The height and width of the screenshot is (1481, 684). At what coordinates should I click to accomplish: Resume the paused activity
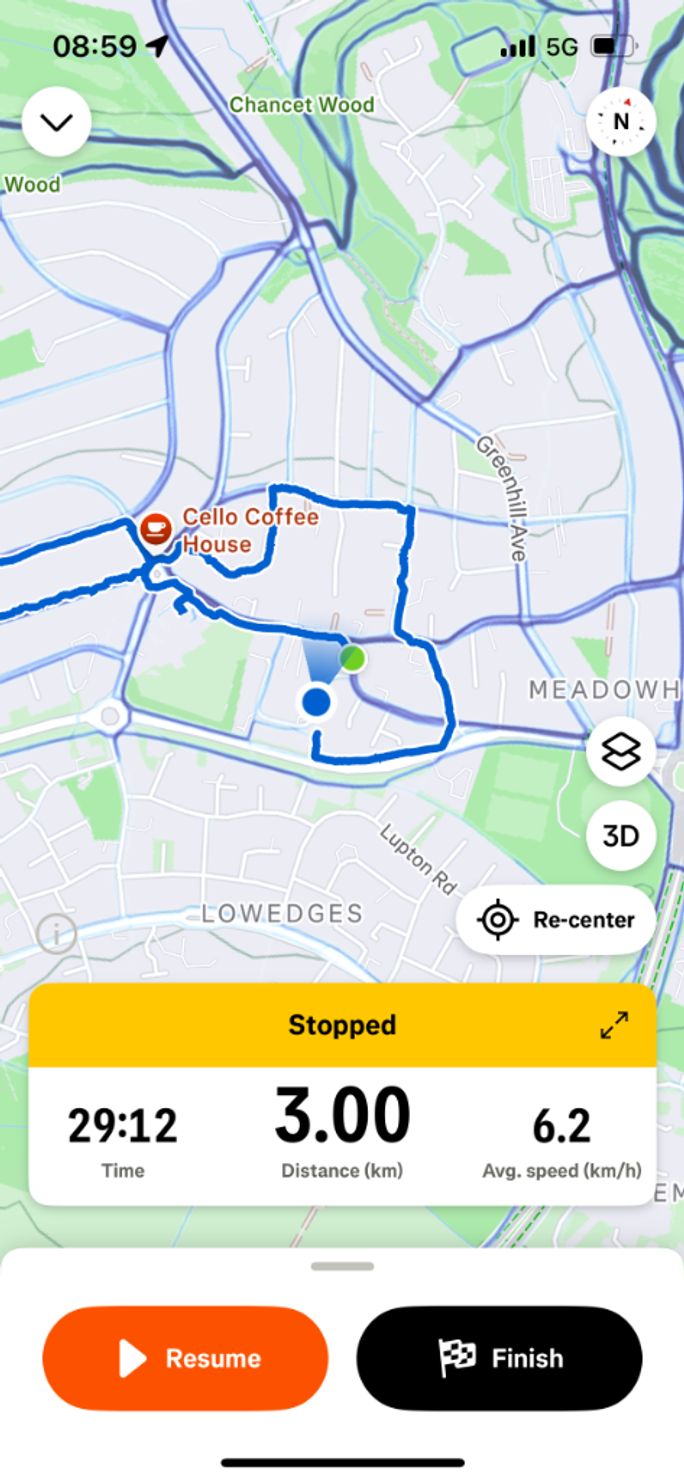(x=185, y=1358)
